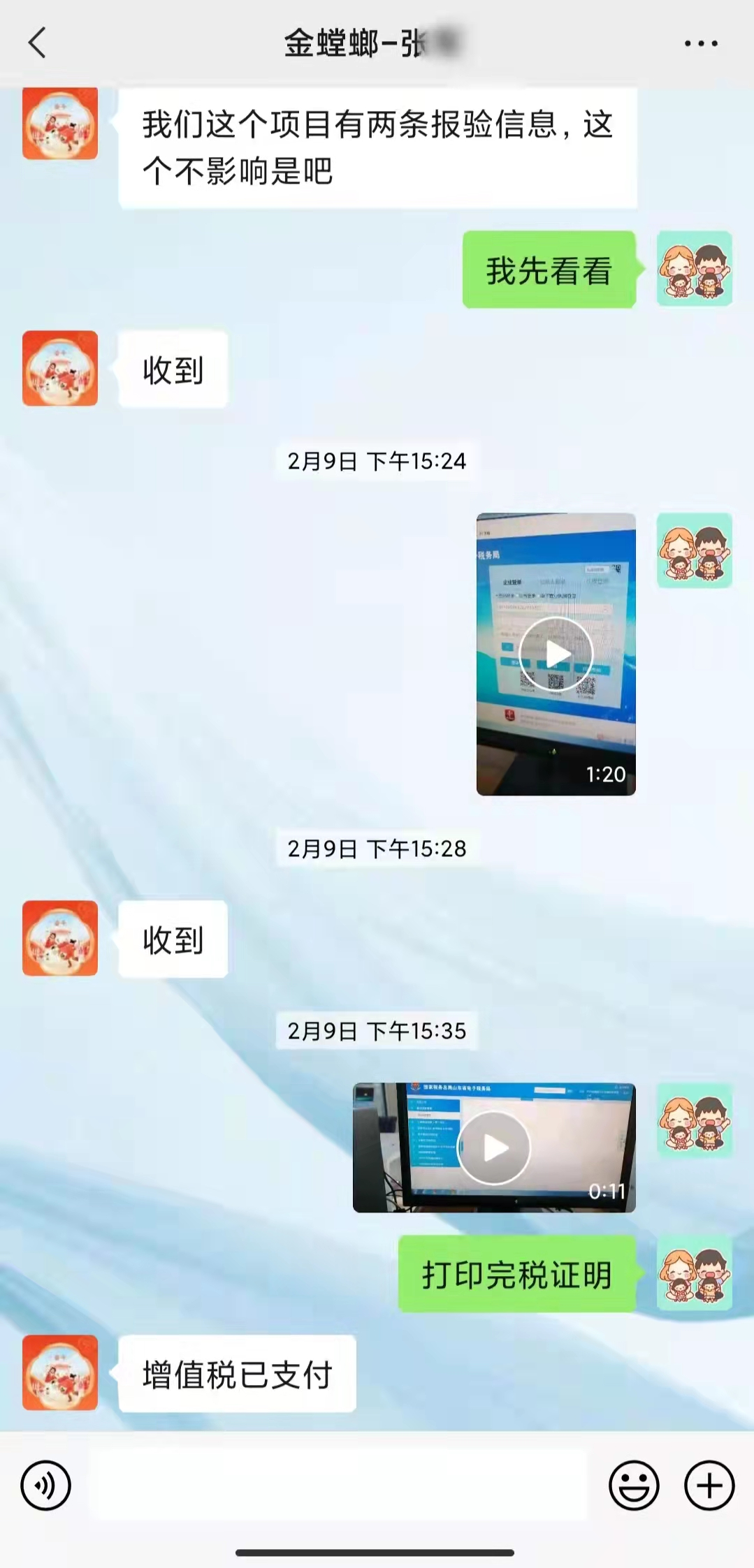Switch to voice message input
The width and height of the screenshot is (754, 1568).
tap(45, 1485)
